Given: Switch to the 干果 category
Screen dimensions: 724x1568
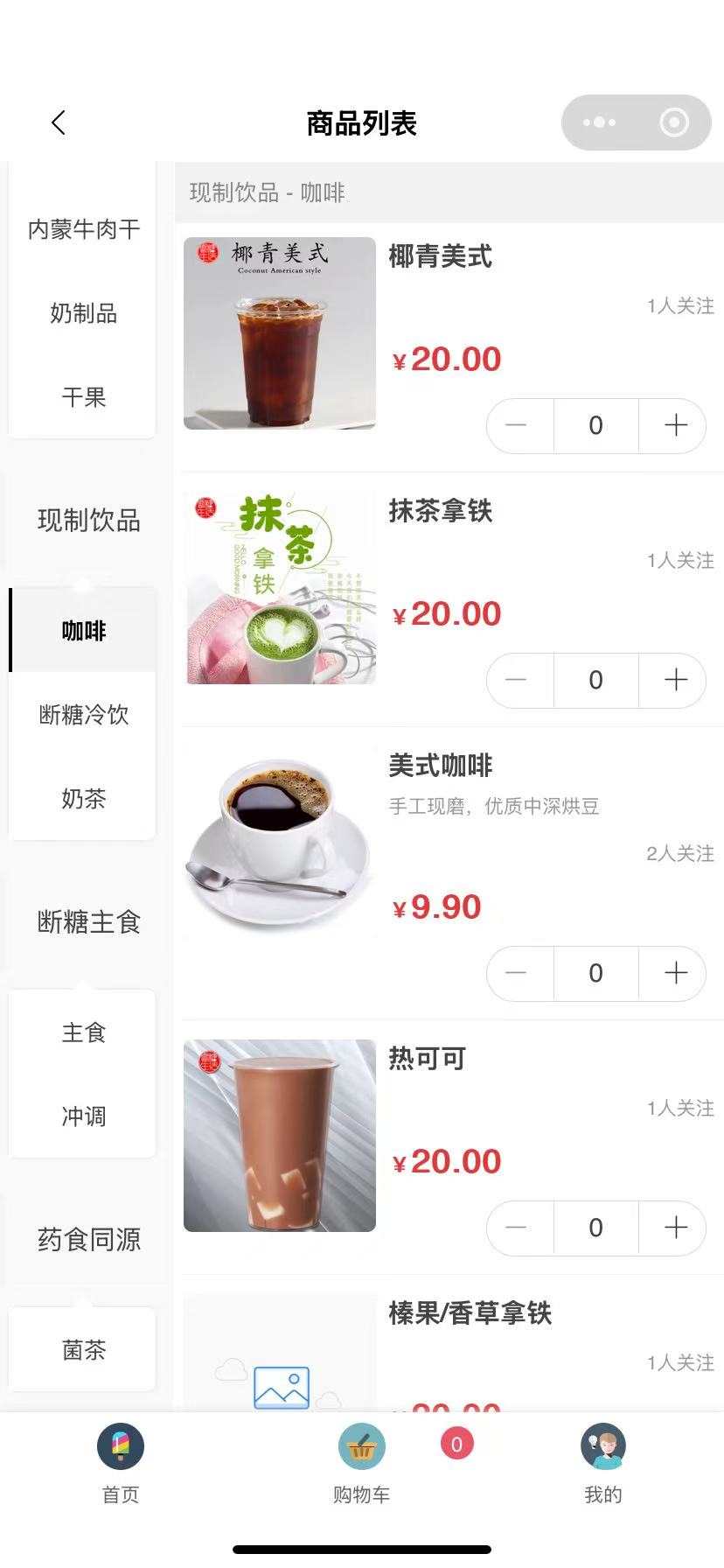Looking at the screenshot, I should coord(83,397).
